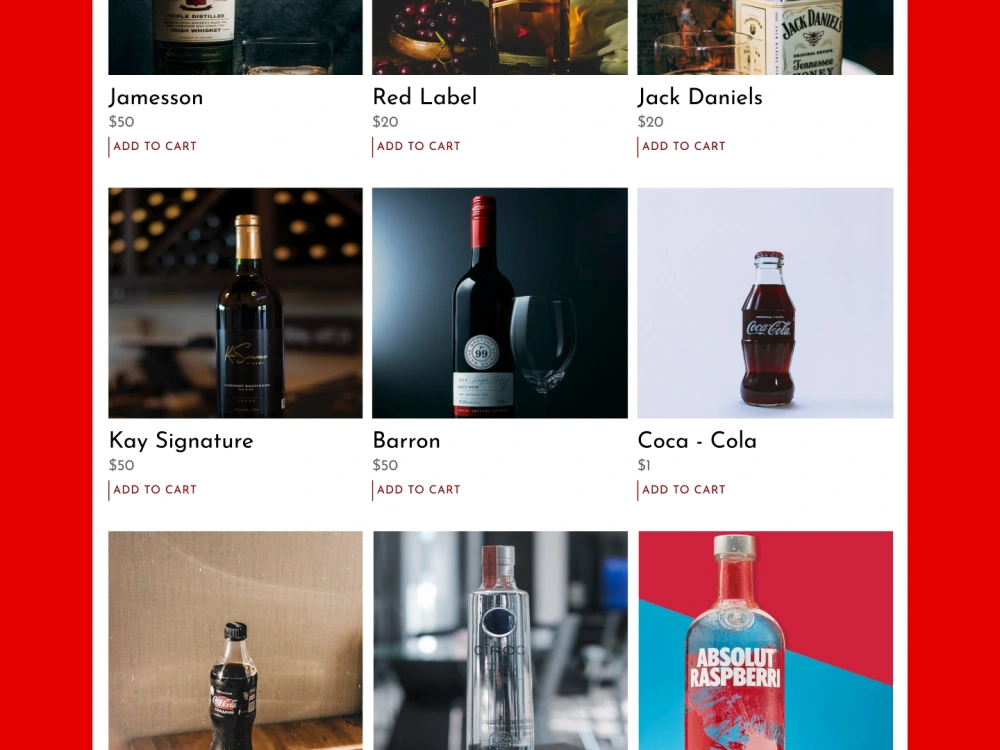Add Red Label to cart
The height and width of the screenshot is (750, 1000).
(x=418, y=146)
